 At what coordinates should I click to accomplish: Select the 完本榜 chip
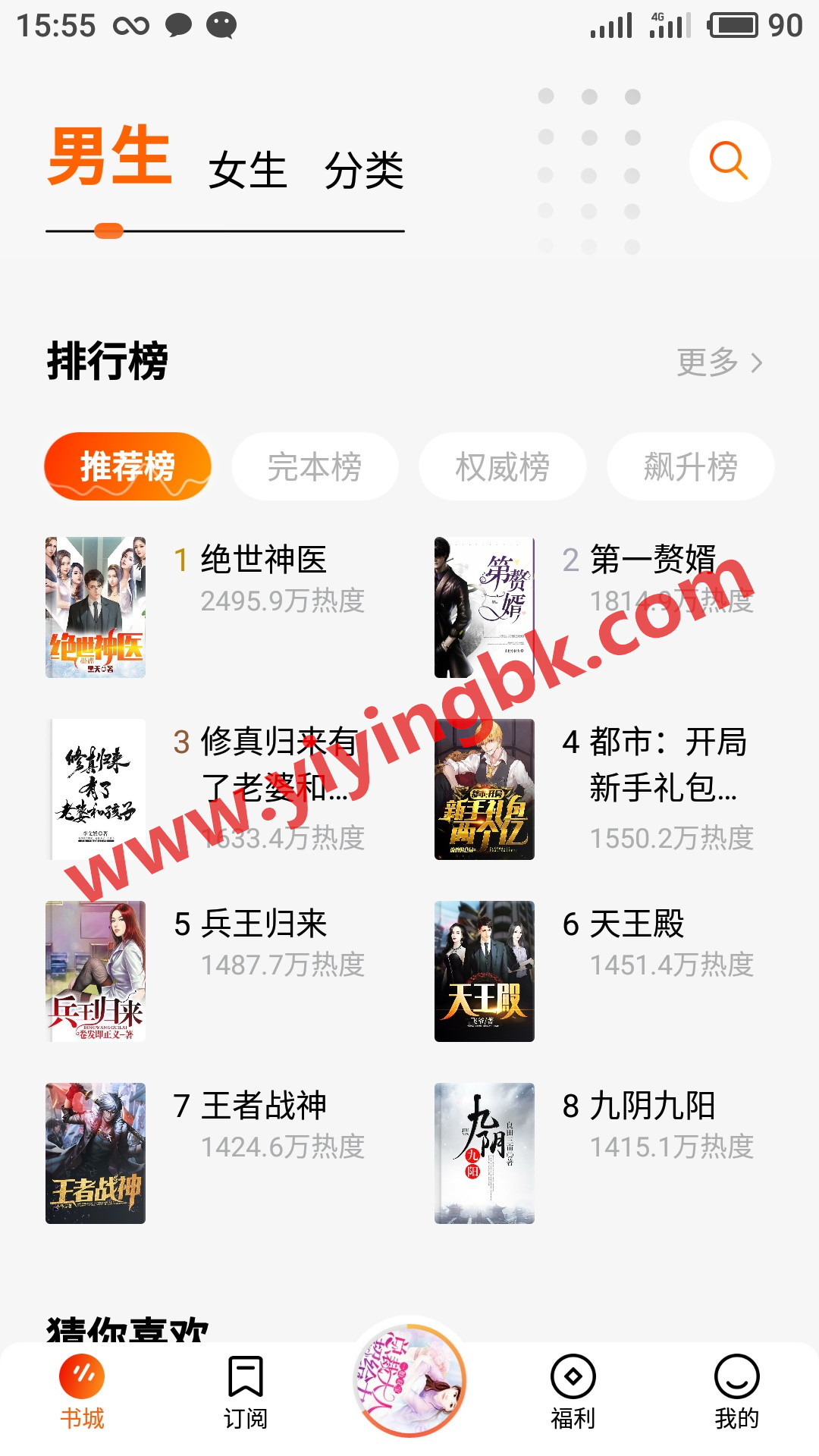pyautogui.click(x=315, y=466)
